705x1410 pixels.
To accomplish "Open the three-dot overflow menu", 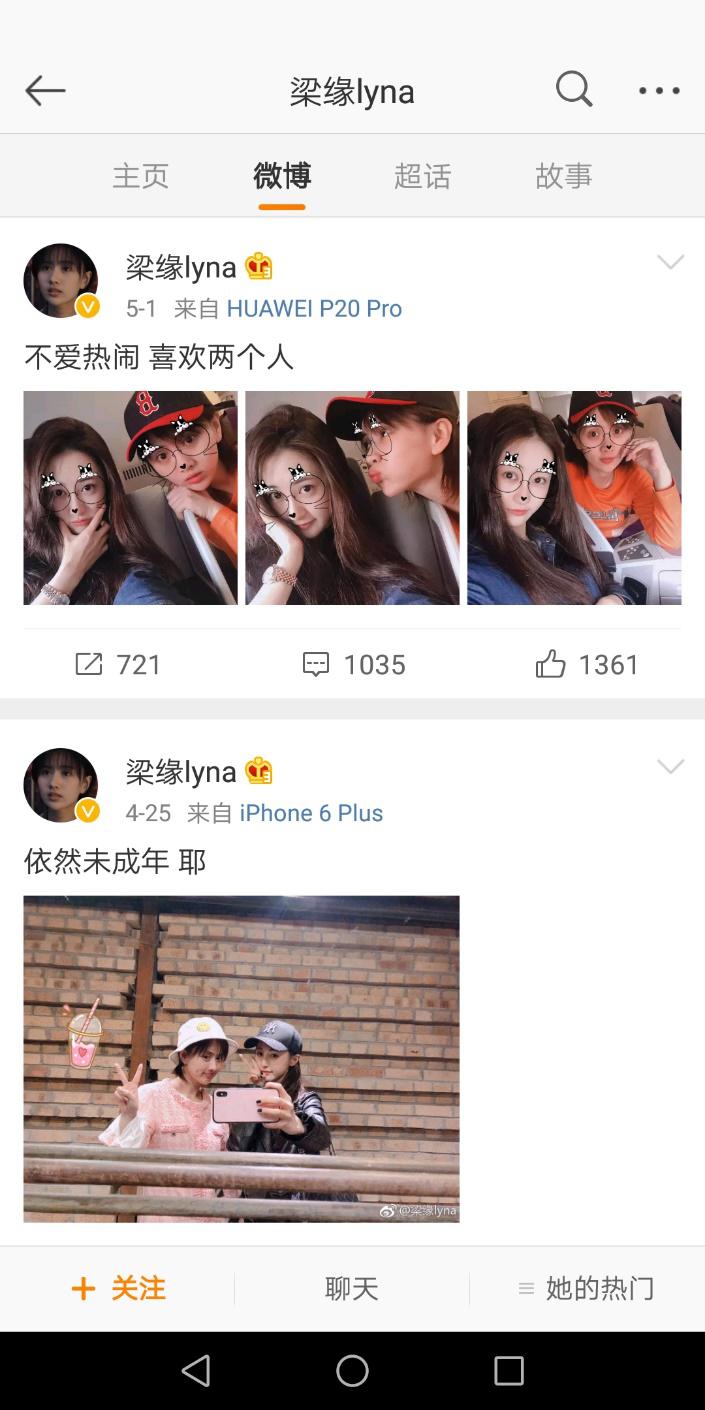I will [x=659, y=91].
